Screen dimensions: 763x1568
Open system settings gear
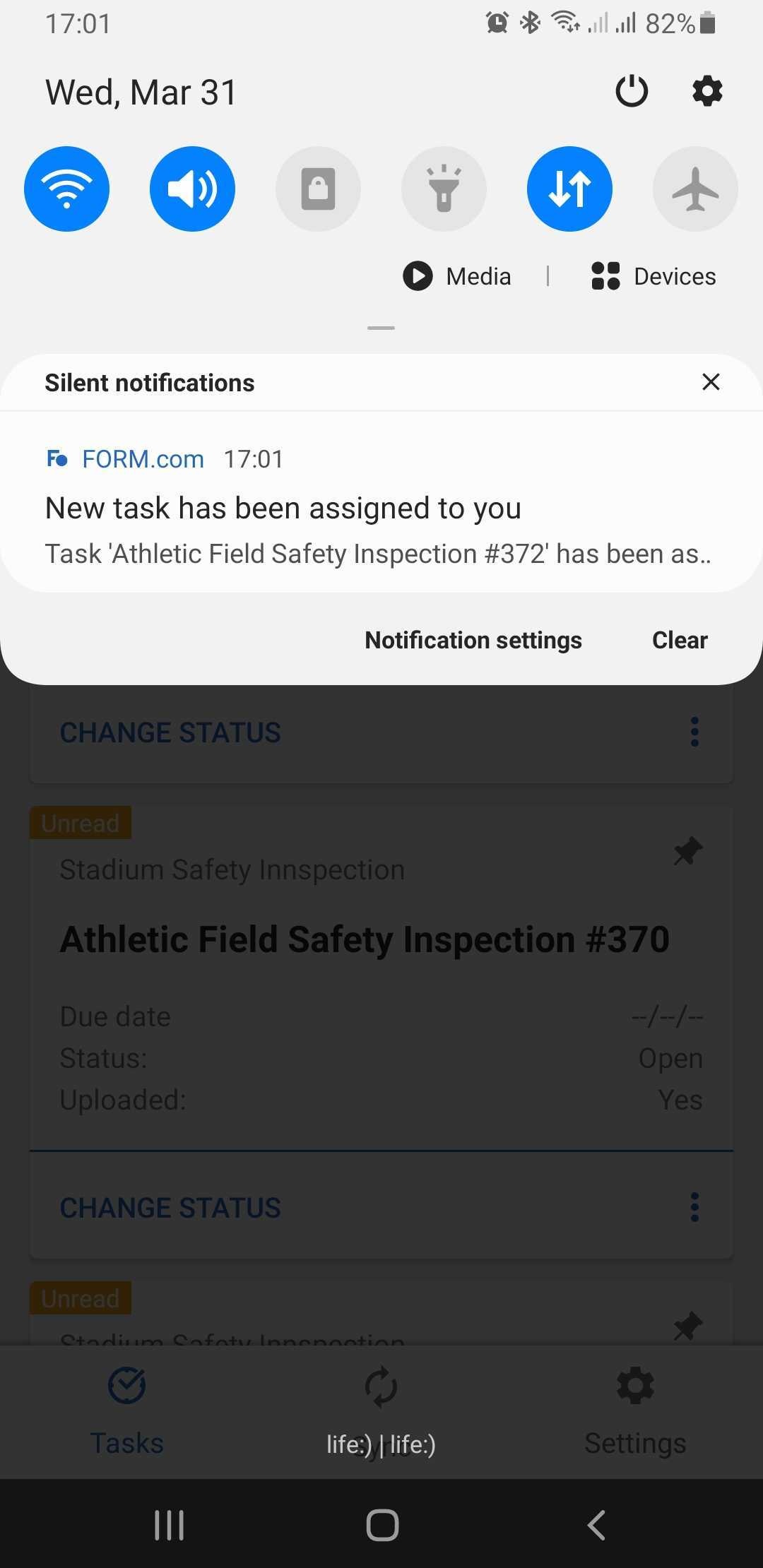[707, 91]
